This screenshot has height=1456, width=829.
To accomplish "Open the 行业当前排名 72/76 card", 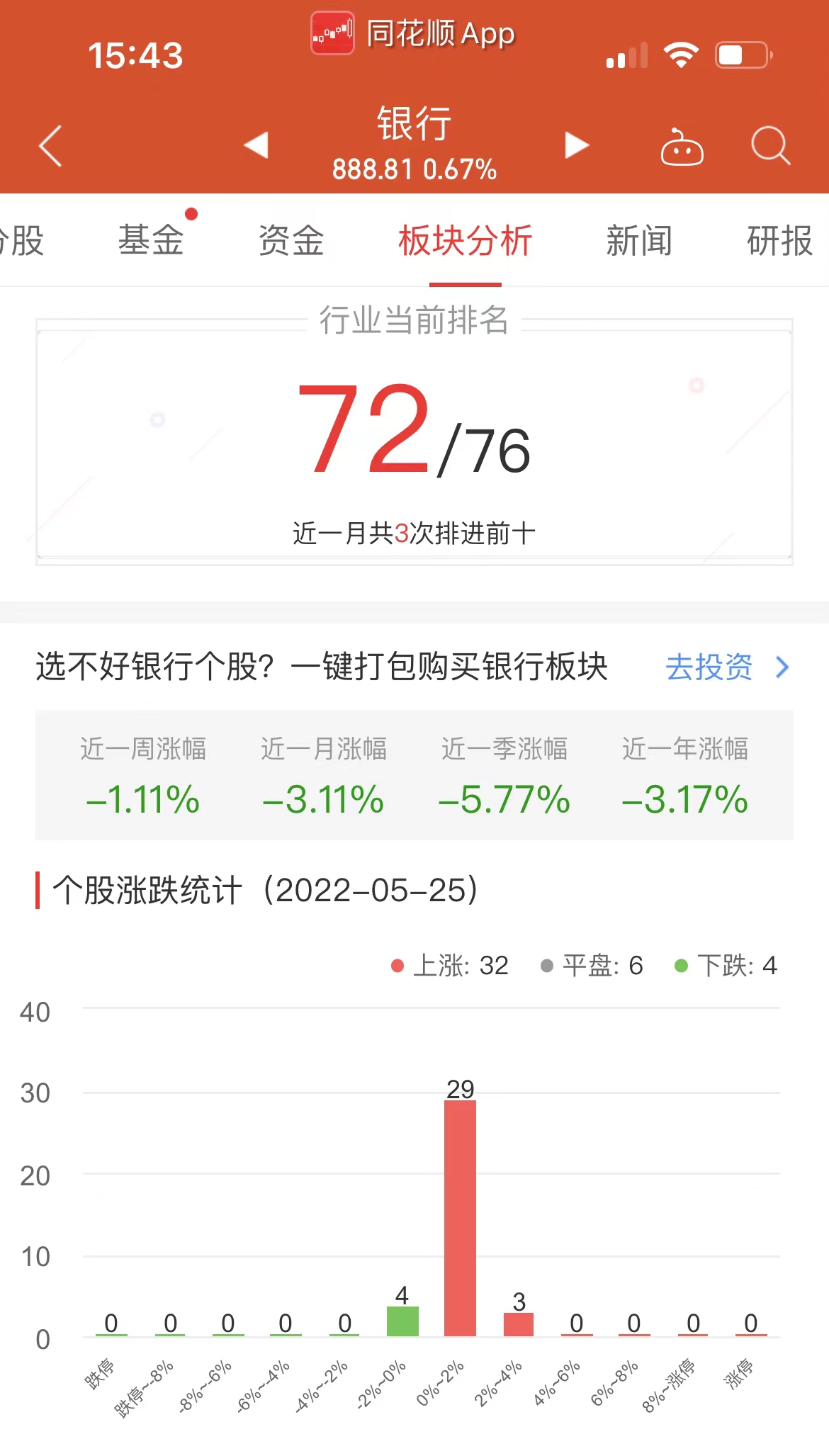I will [414, 441].
